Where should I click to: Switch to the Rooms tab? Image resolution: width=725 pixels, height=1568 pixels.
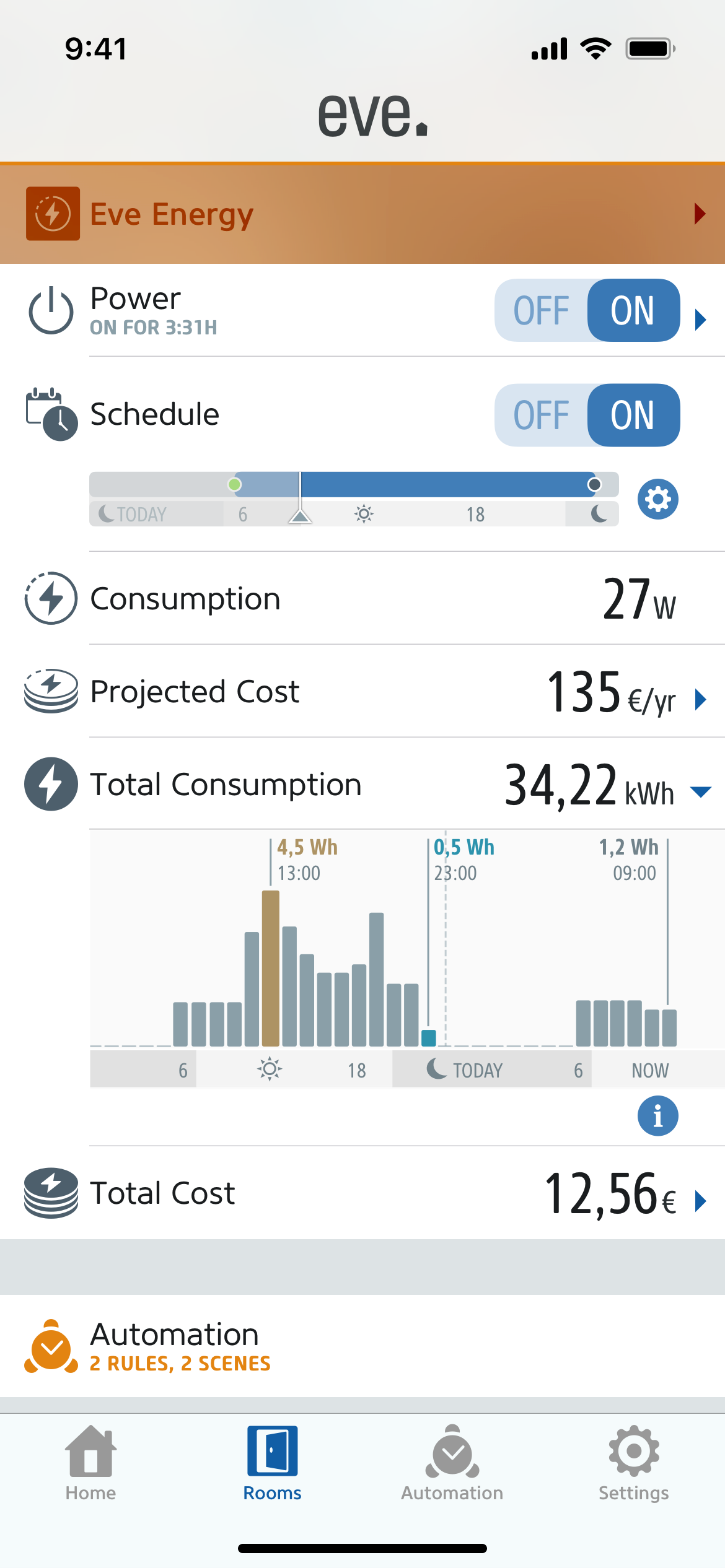(272, 1464)
